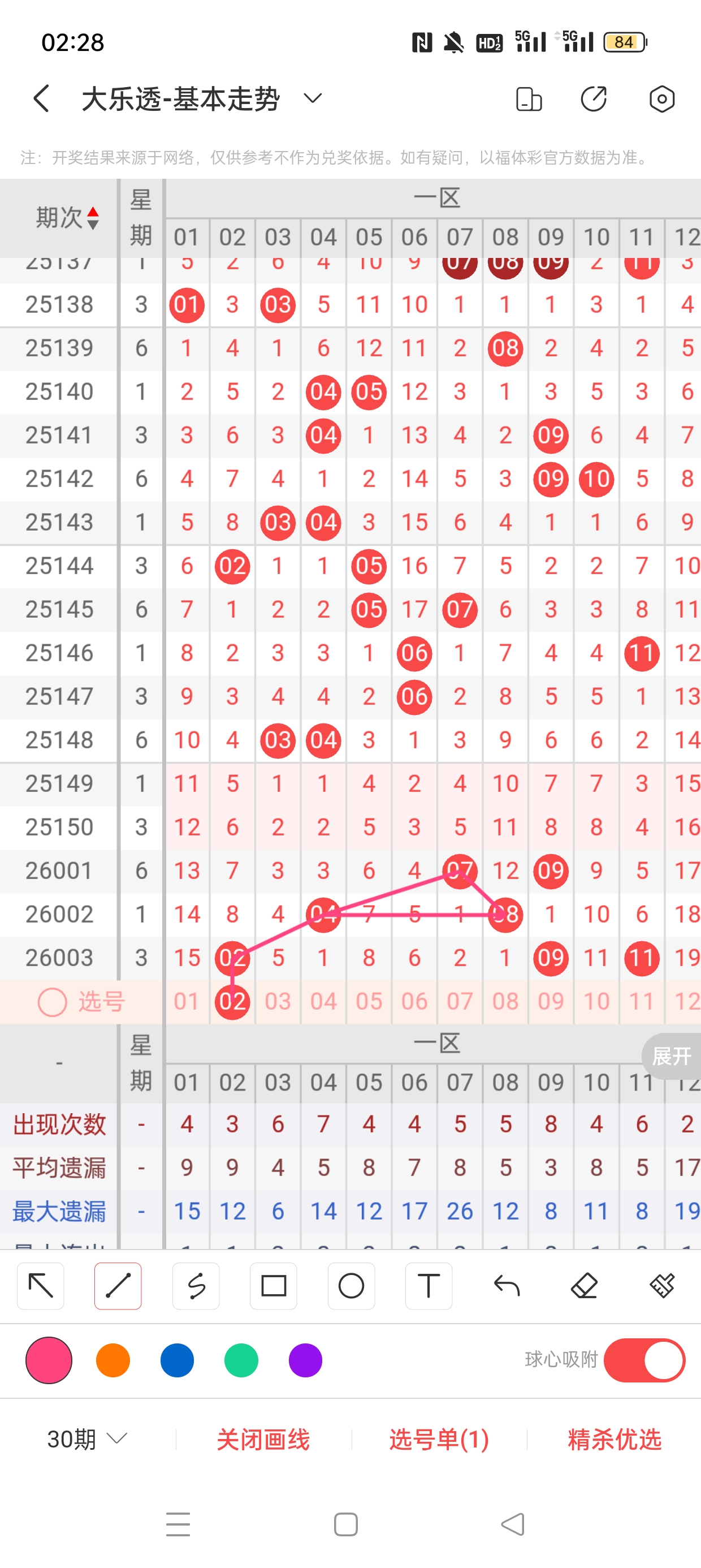Expand the statistics with 展开
The height and width of the screenshot is (1568, 701).
(x=672, y=1056)
